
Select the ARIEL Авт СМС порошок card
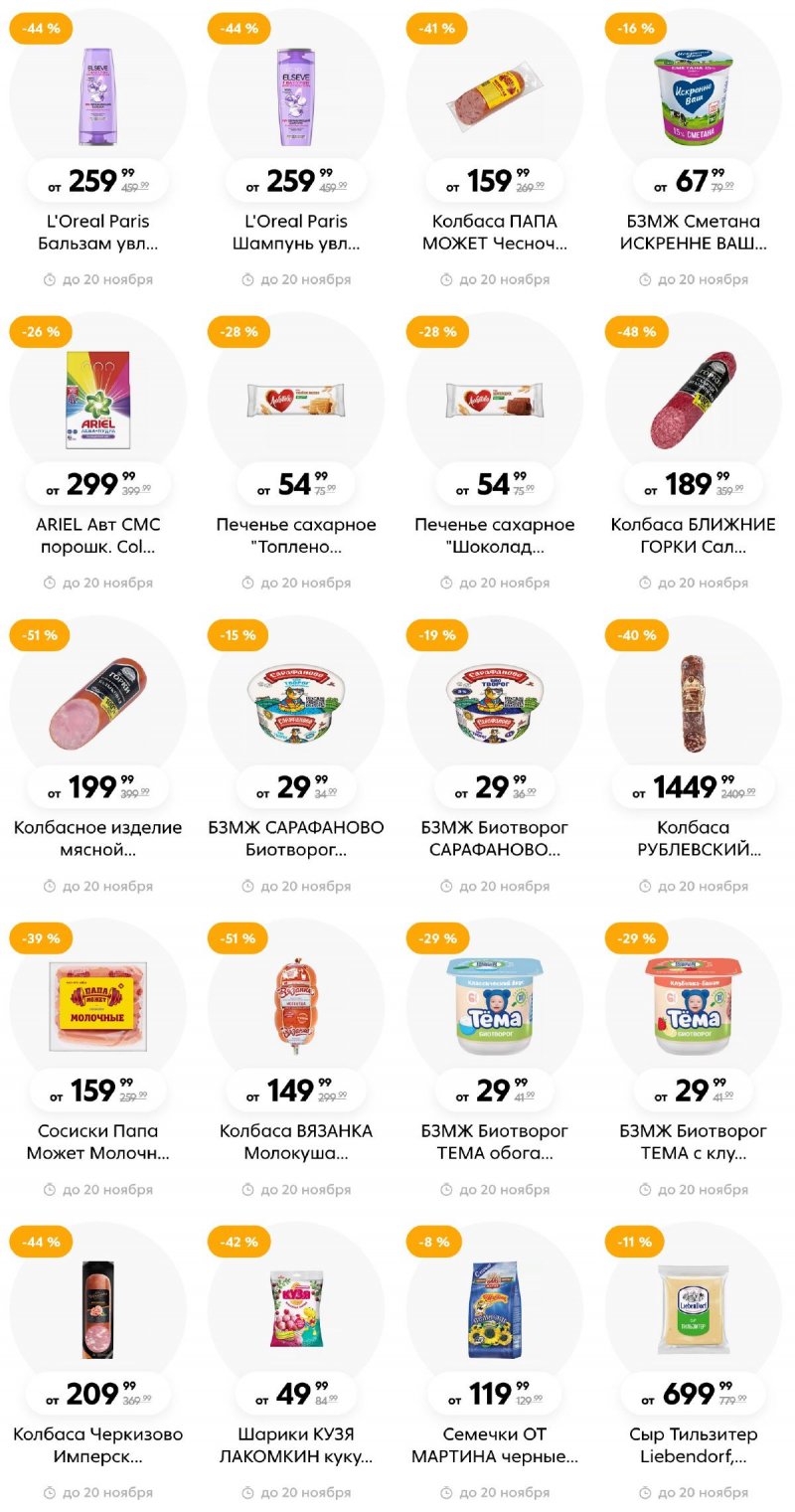point(97,403)
